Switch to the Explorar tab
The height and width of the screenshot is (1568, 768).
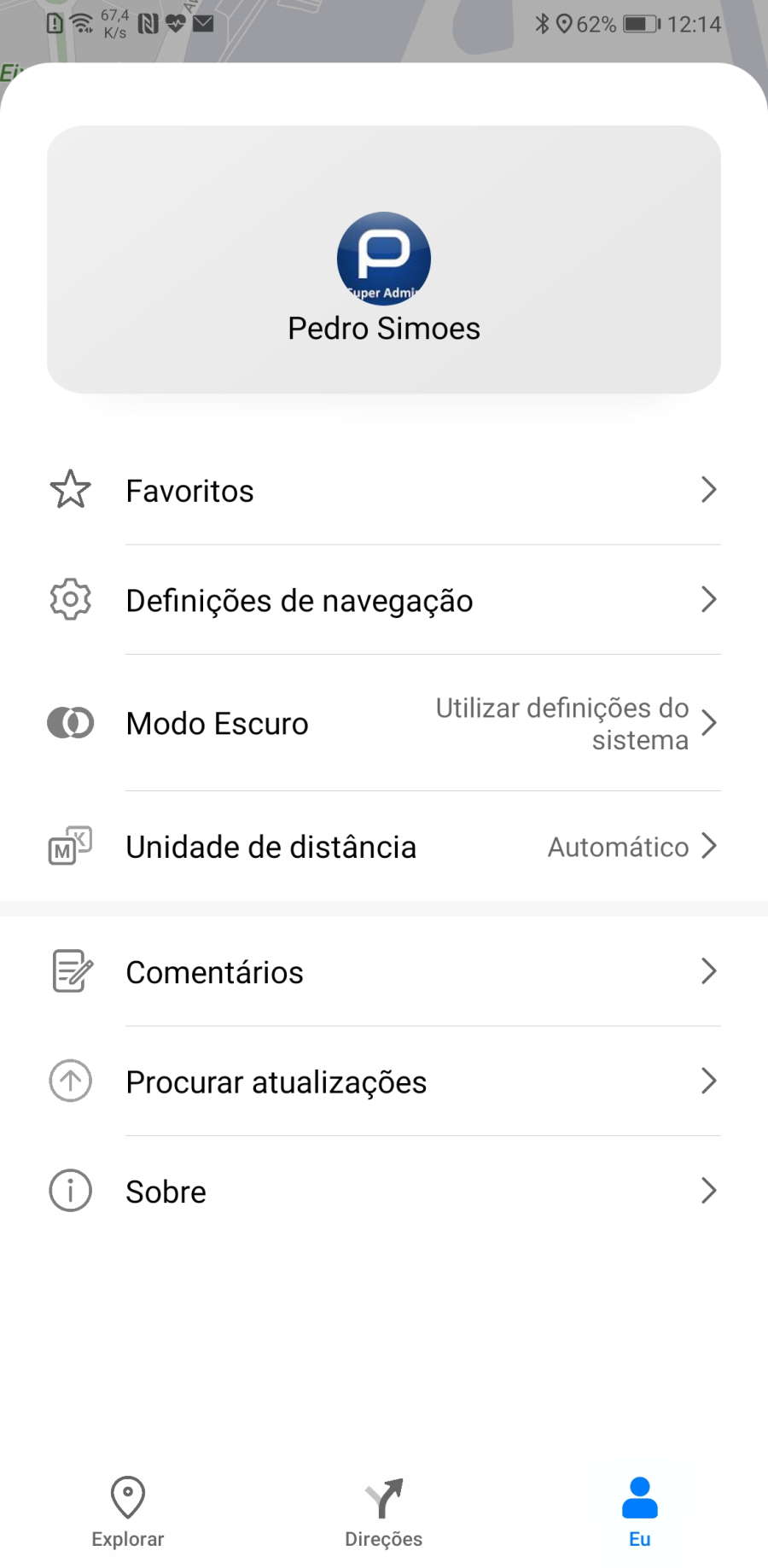point(128,1512)
